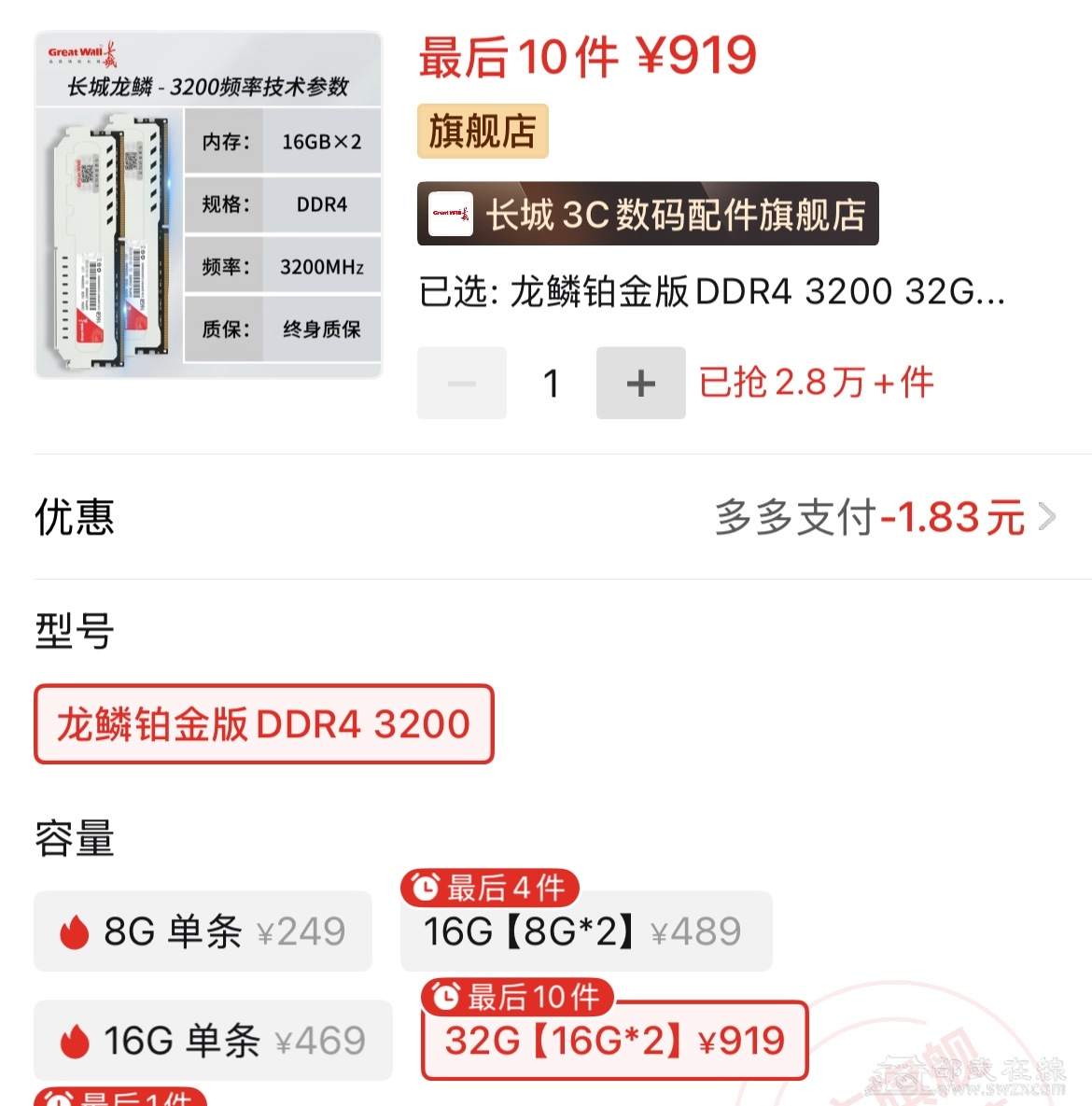Decrease quantity with the minus button

click(462, 383)
